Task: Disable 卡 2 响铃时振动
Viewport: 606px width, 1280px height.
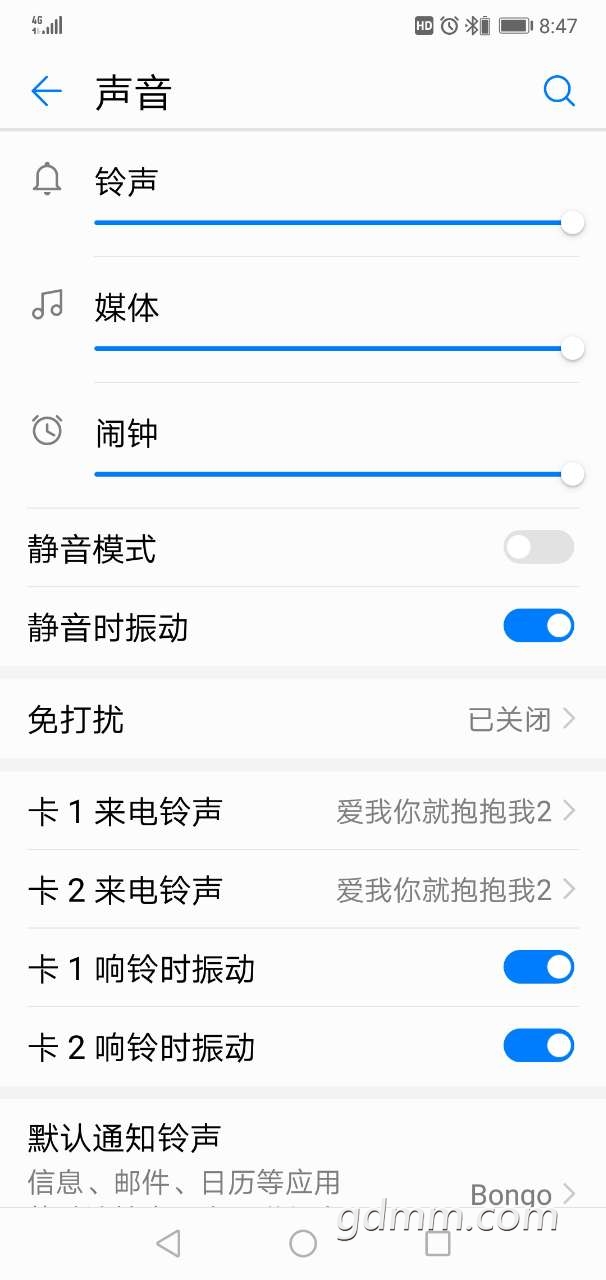Action: coord(539,1046)
